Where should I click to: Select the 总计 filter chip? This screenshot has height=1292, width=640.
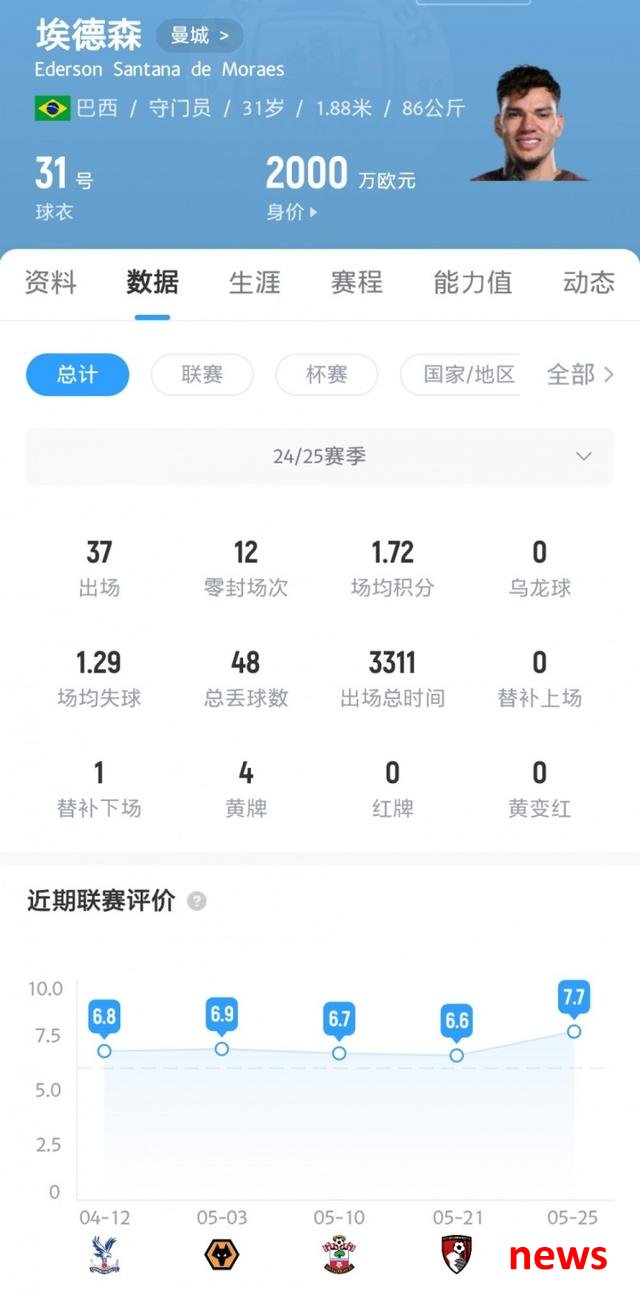coord(77,375)
